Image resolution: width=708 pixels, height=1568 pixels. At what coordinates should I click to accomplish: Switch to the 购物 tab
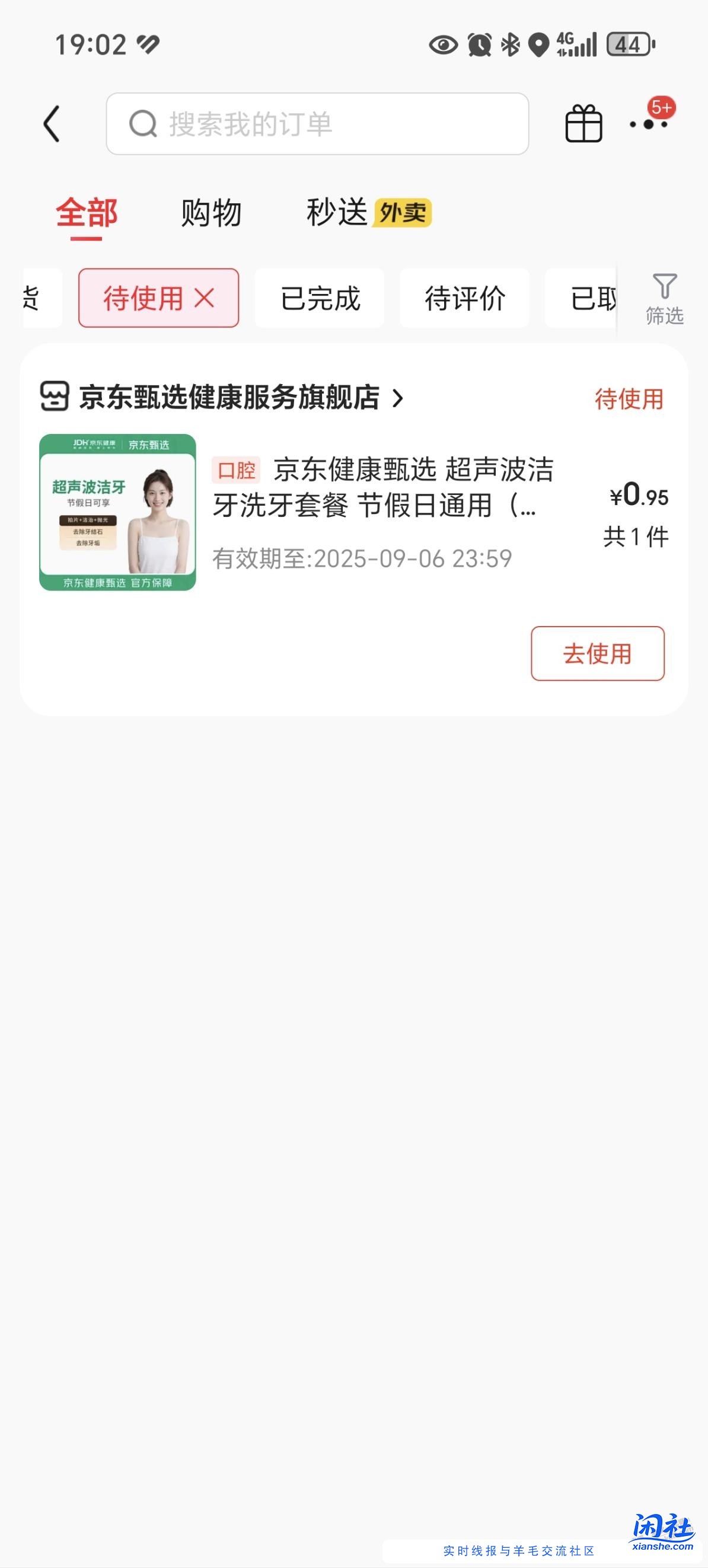coord(210,213)
